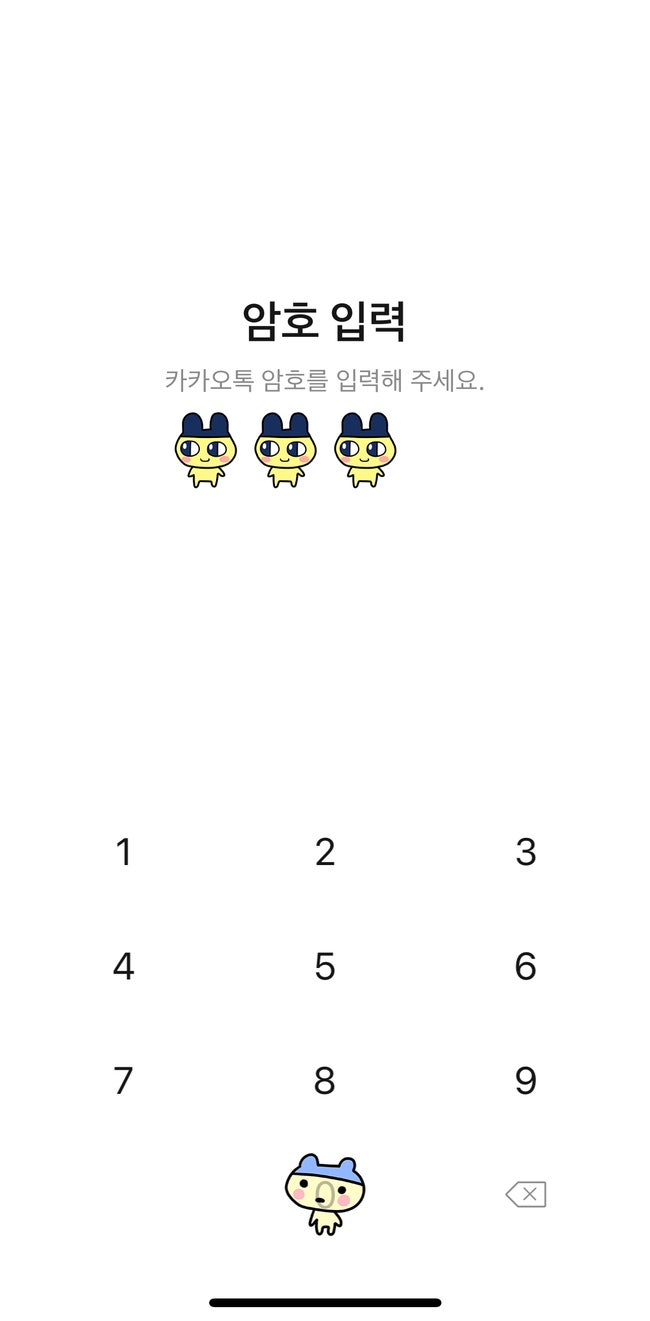Select the 6 key on the keypad
The height and width of the screenshot is (1321, 650).
click(x=526, y=966)
